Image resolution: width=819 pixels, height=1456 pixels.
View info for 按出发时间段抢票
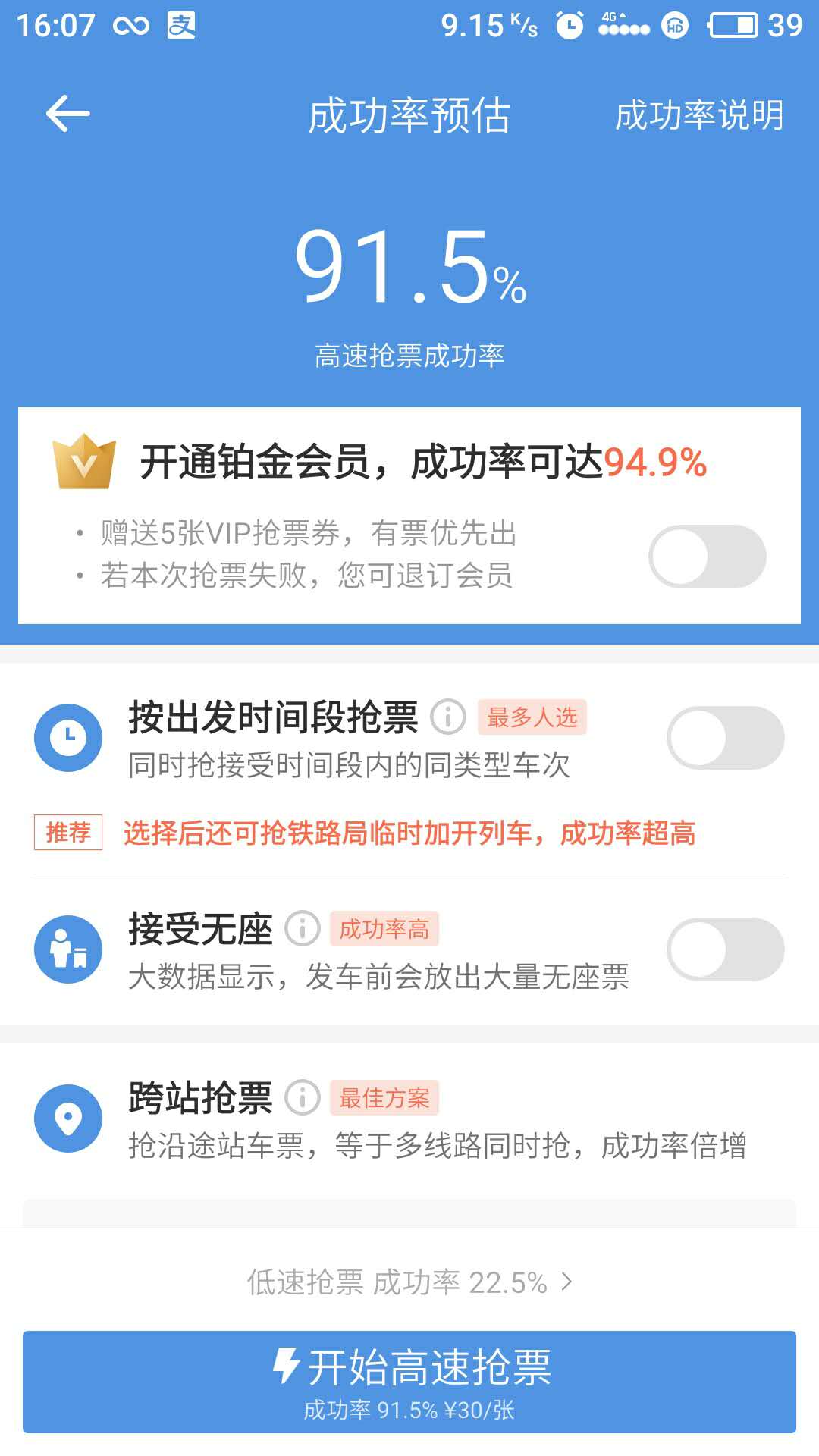tap(448, 717)
